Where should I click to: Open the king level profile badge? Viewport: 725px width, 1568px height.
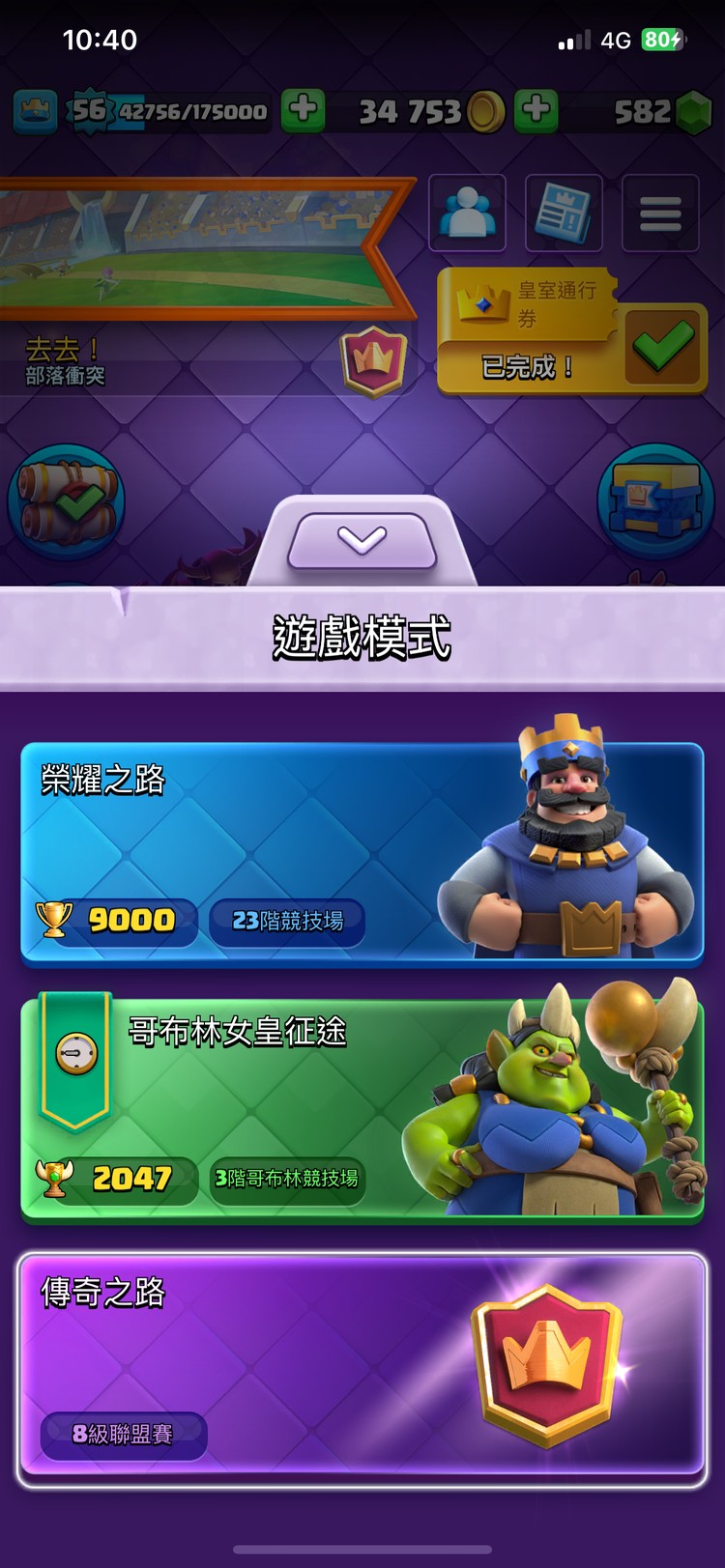coord(89,111)
